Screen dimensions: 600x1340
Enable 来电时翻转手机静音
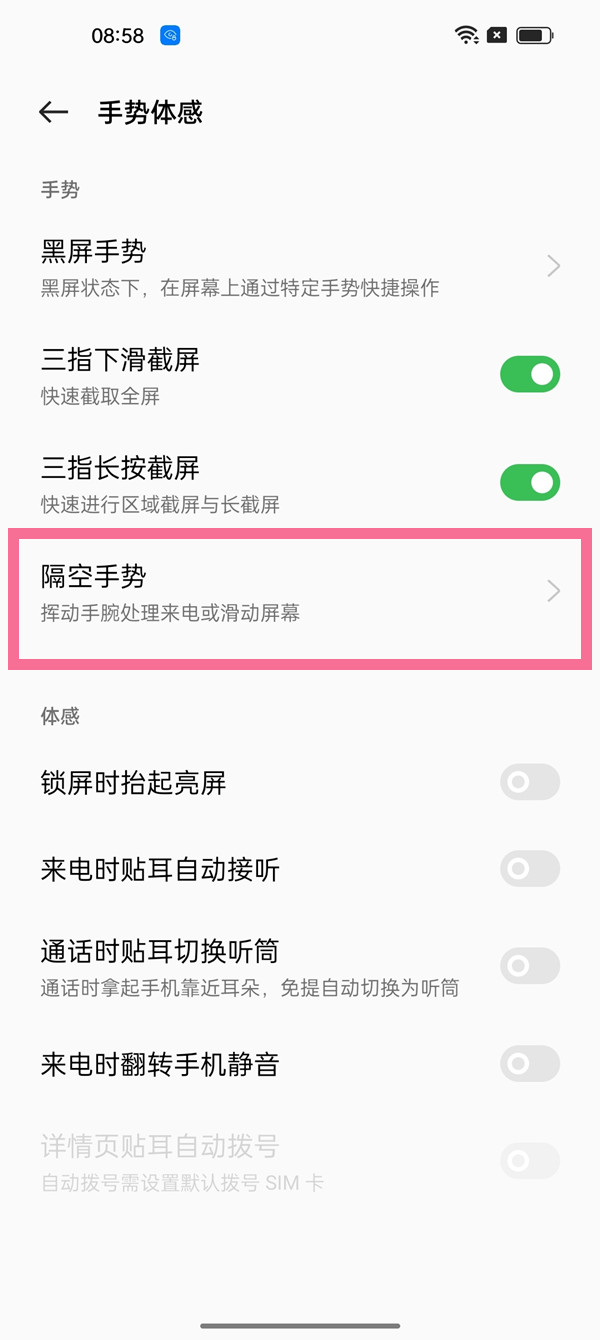click(529, 1063)
